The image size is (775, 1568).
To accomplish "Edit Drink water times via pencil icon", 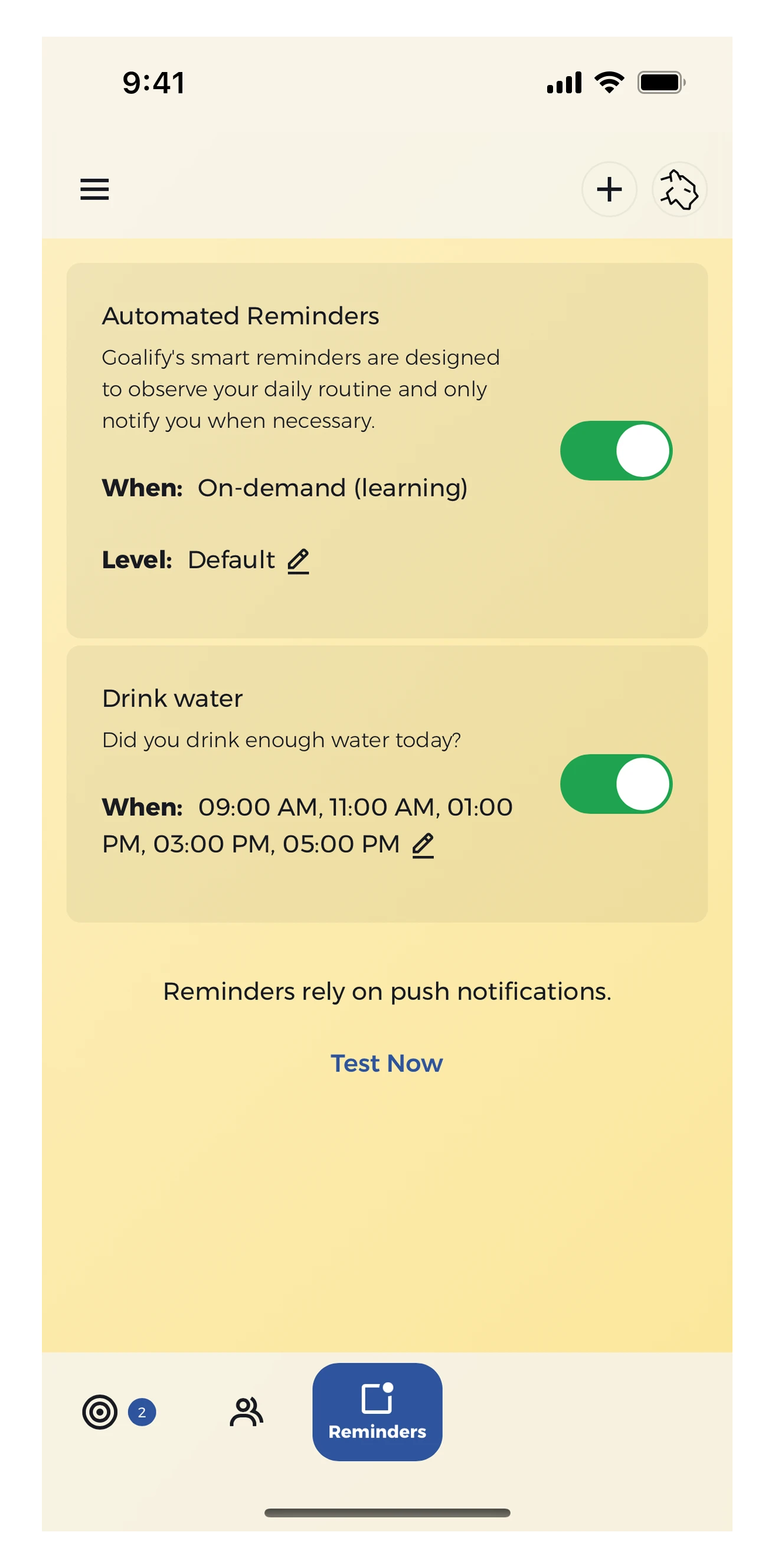I will point(423,845).
